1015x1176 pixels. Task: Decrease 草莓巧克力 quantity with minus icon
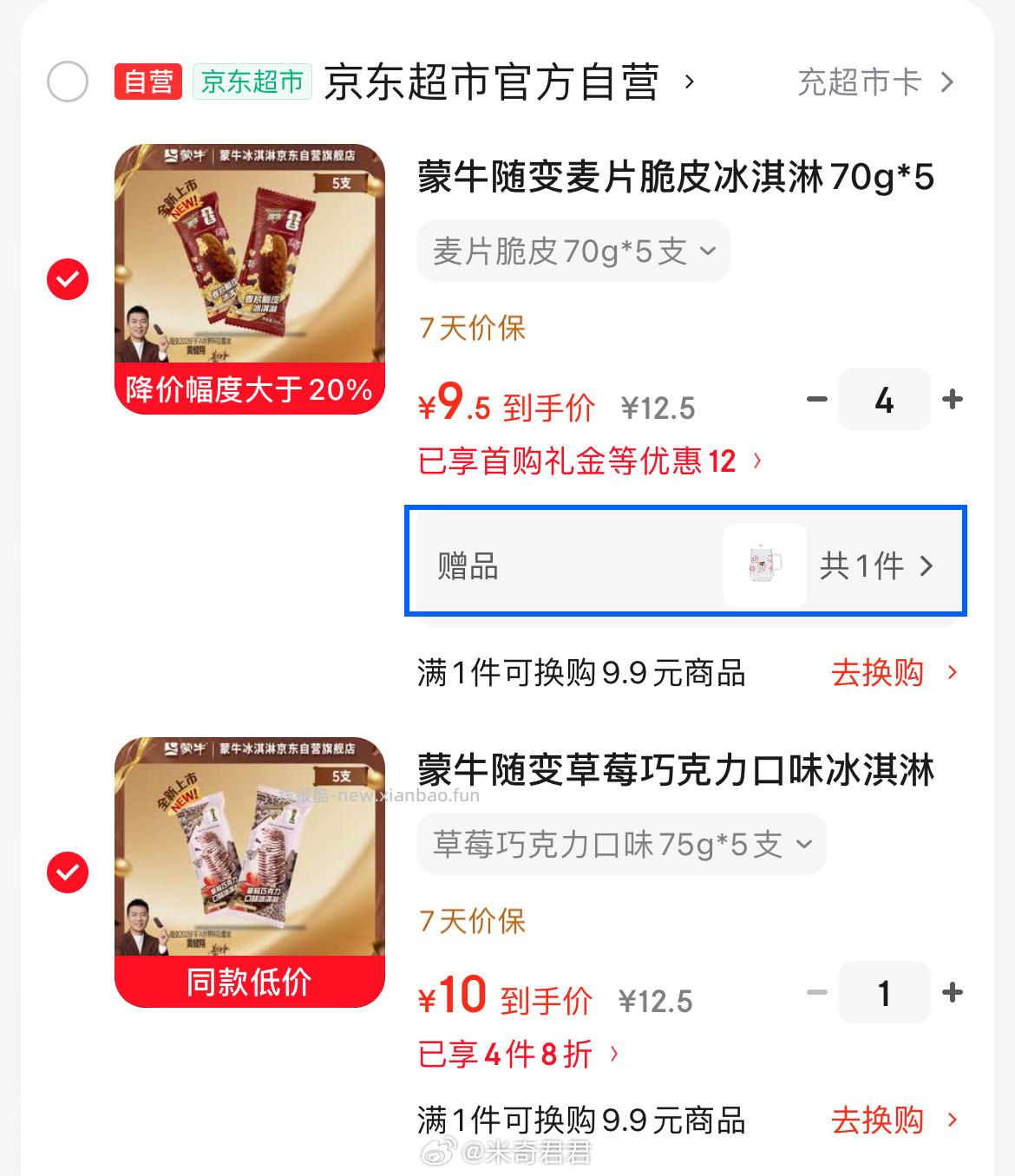816,993
